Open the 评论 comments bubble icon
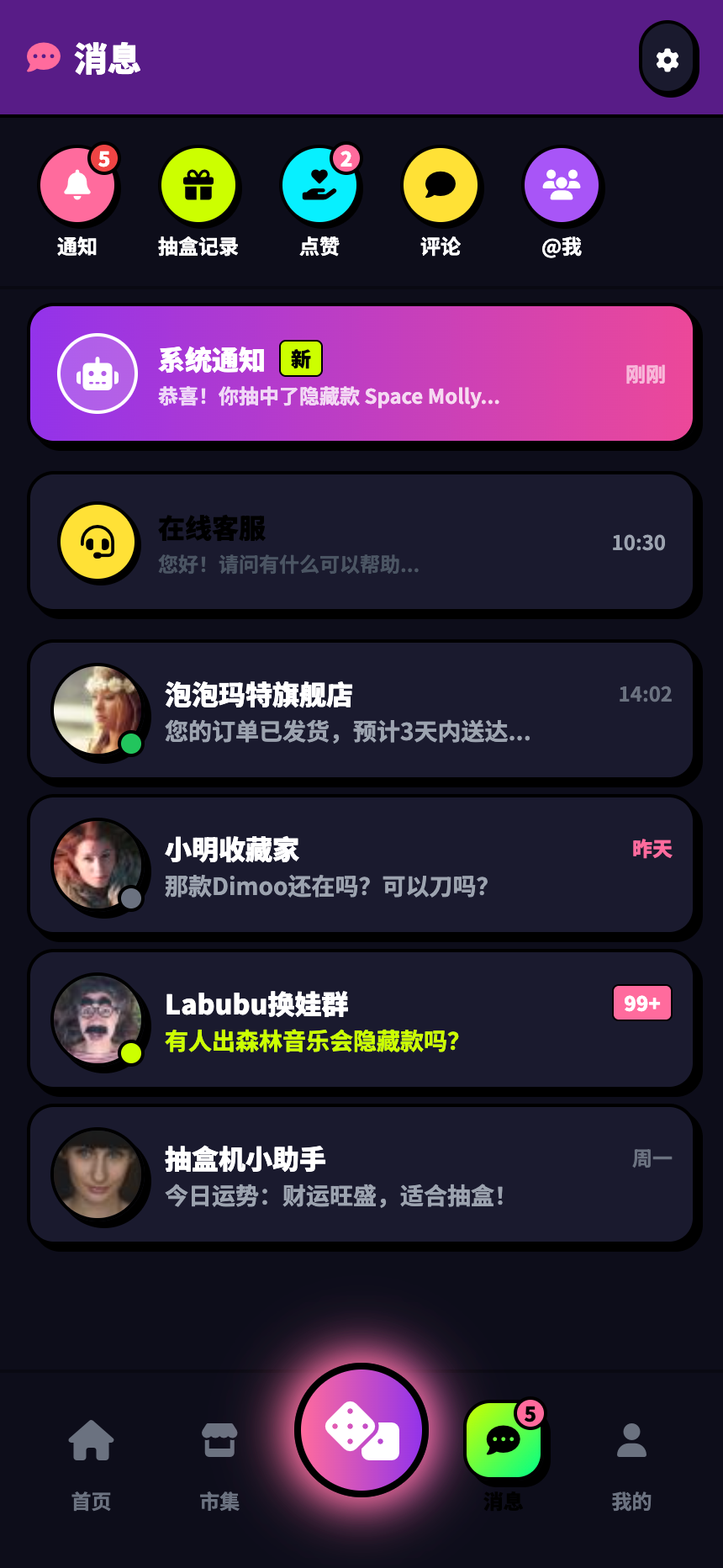Viewport: 723px width, 1568px height. pyautogui.click(x=441, y=185)
